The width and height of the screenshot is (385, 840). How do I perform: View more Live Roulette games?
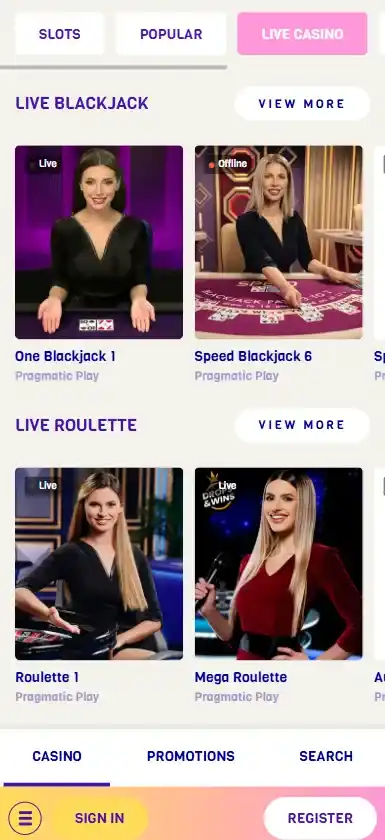[x=302, y=425]
